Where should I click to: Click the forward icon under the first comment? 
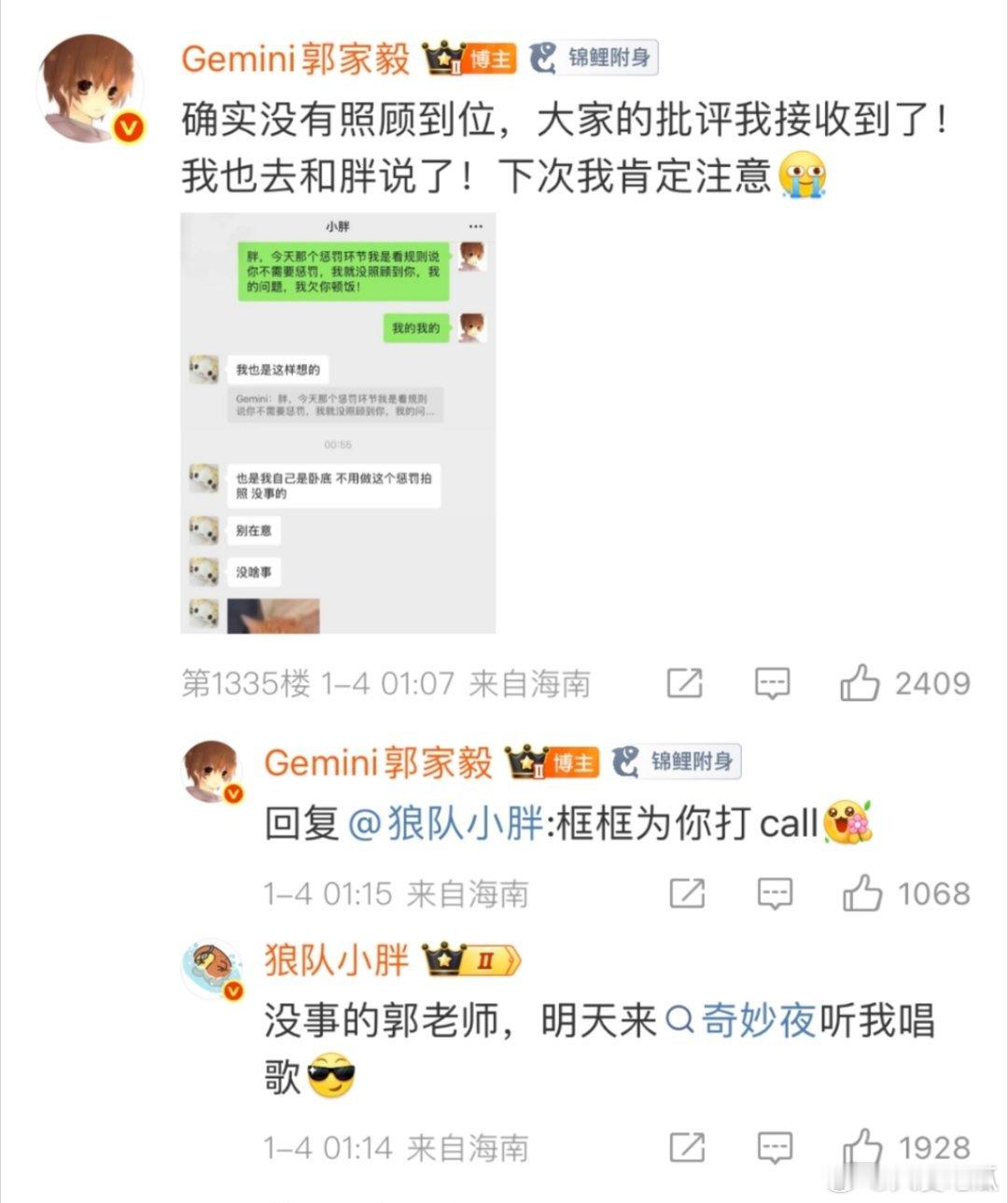(686, 682)
